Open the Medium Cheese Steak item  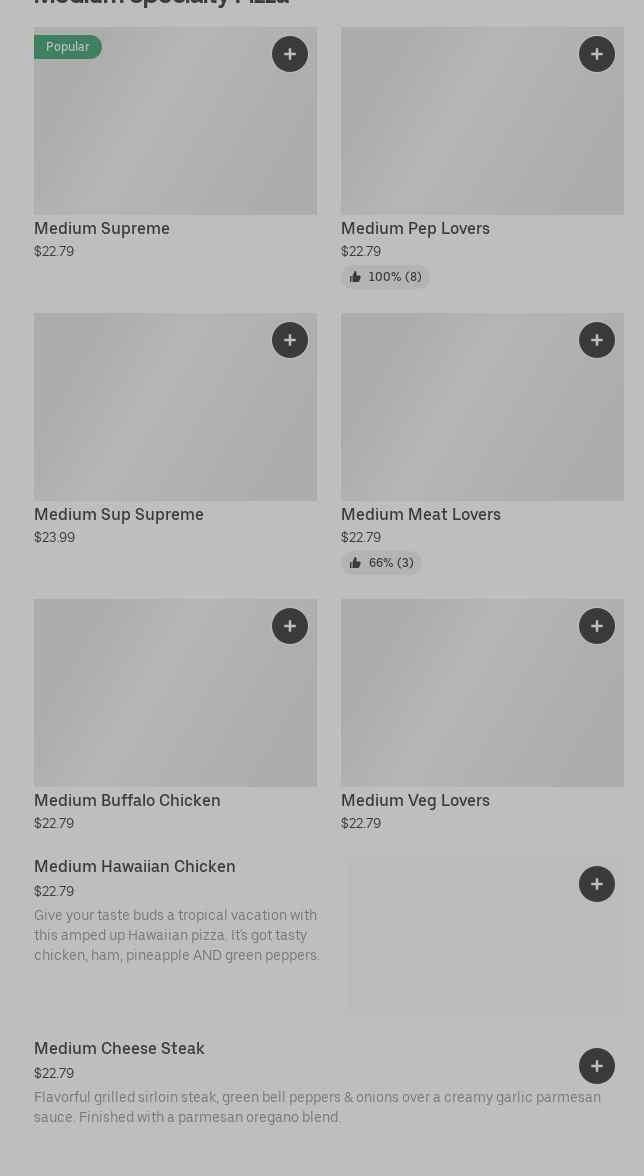[119, 1049]
